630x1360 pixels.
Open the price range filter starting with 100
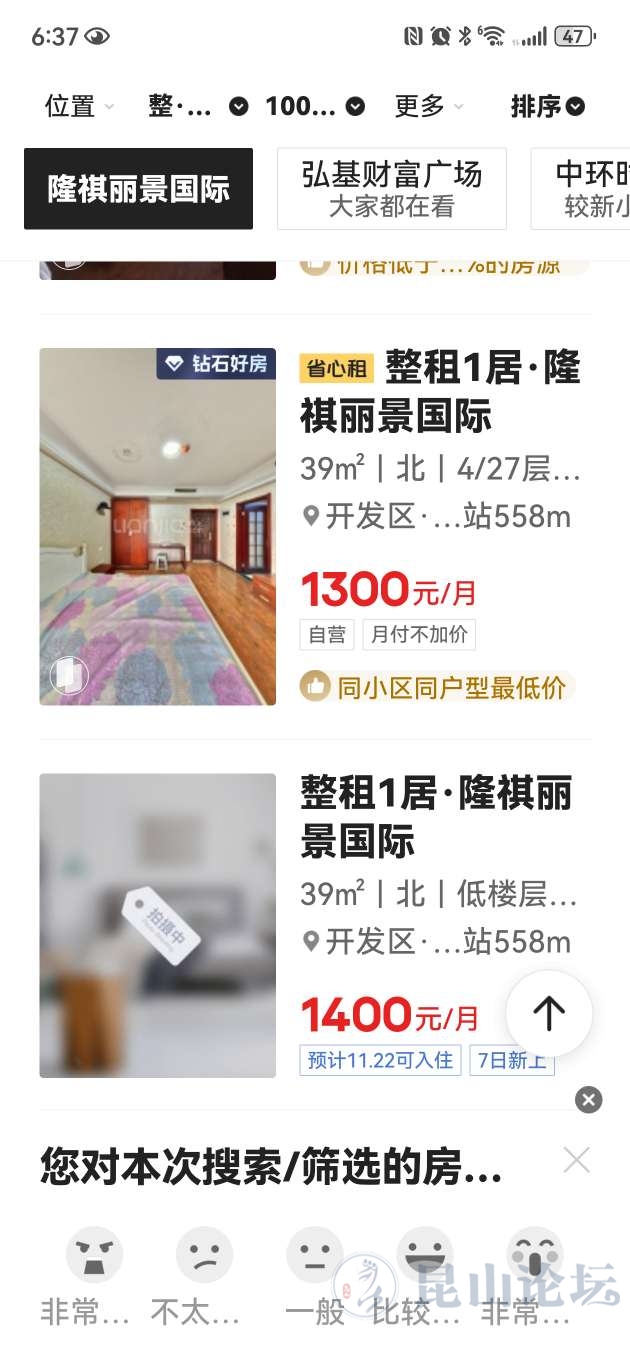click(x=314, y=106)
